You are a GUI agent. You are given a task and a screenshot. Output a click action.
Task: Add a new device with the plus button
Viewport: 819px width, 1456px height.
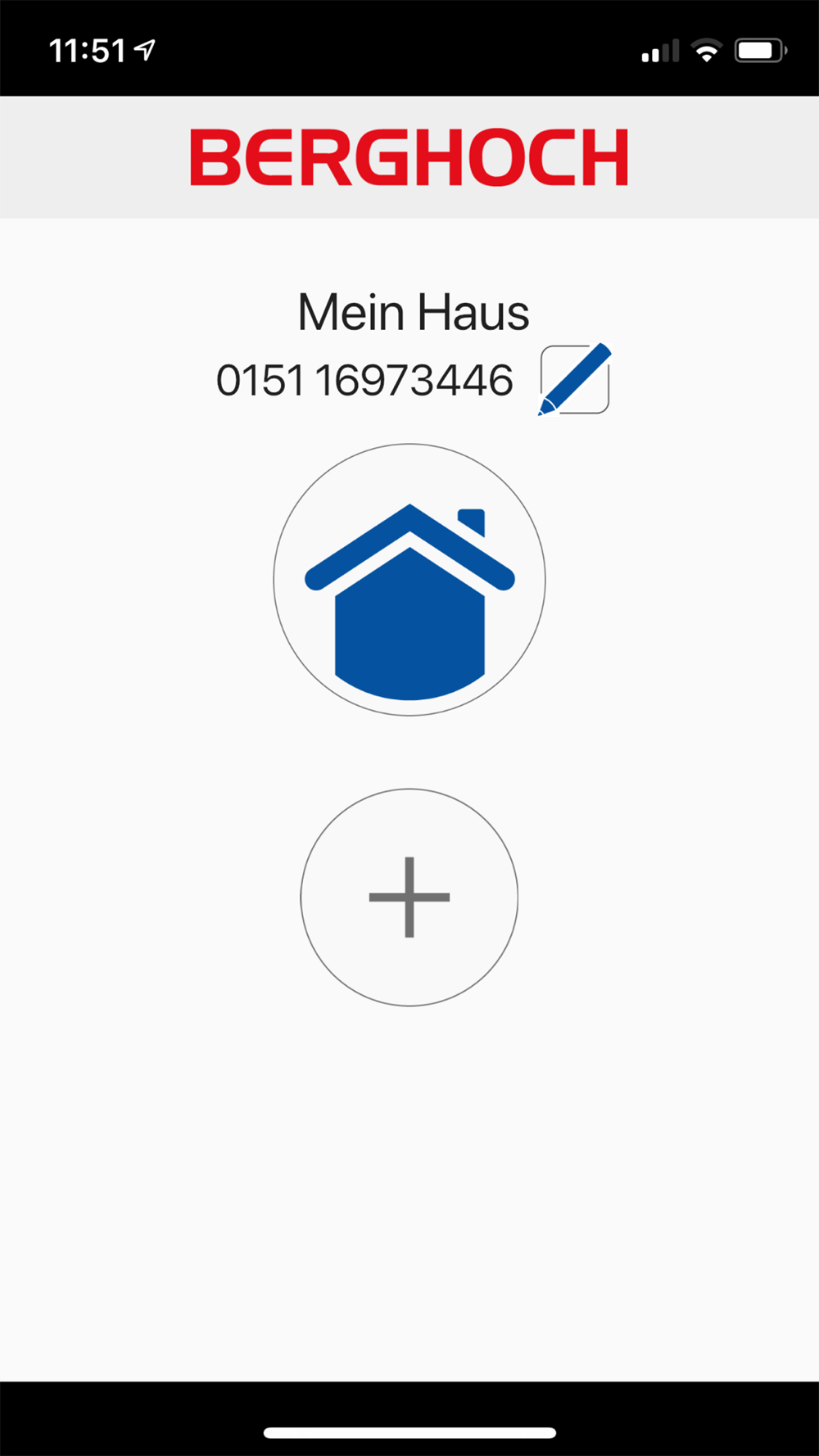coord(409,898)
